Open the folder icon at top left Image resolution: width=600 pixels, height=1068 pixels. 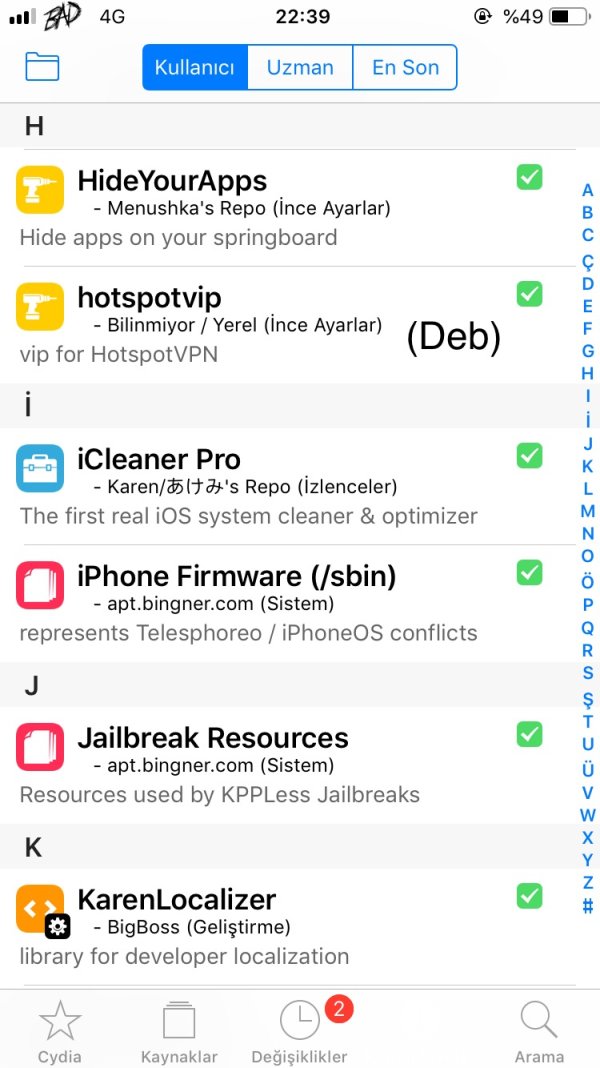pos(42,66)
